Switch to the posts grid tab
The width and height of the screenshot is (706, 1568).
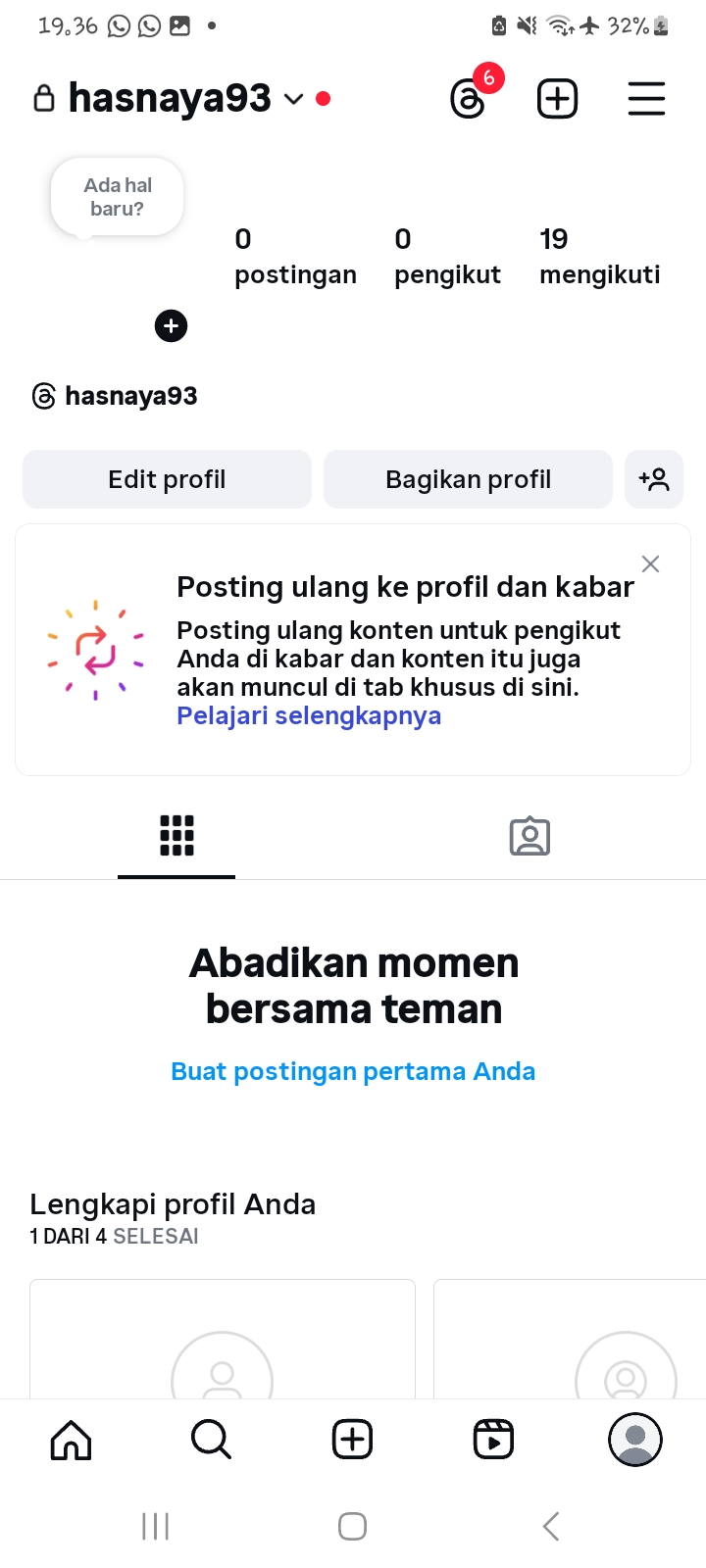click(176, 836)
